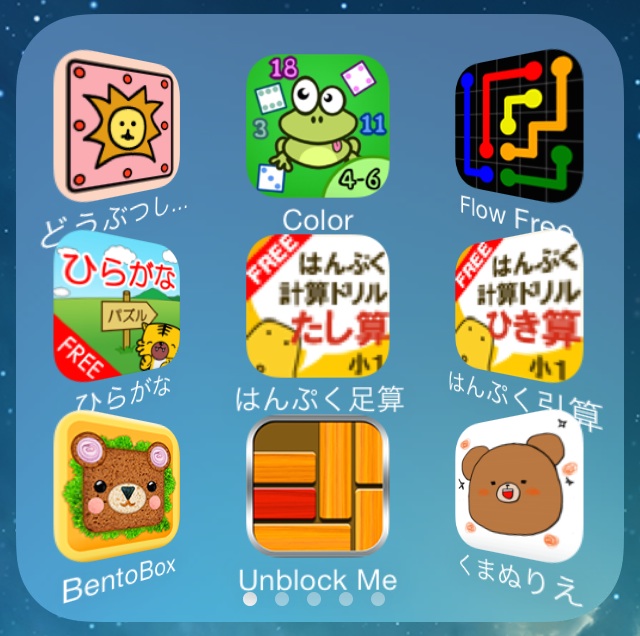Screen dimensions: 640x636
Task: Open Unblock Me game
Action: [318, 487]
